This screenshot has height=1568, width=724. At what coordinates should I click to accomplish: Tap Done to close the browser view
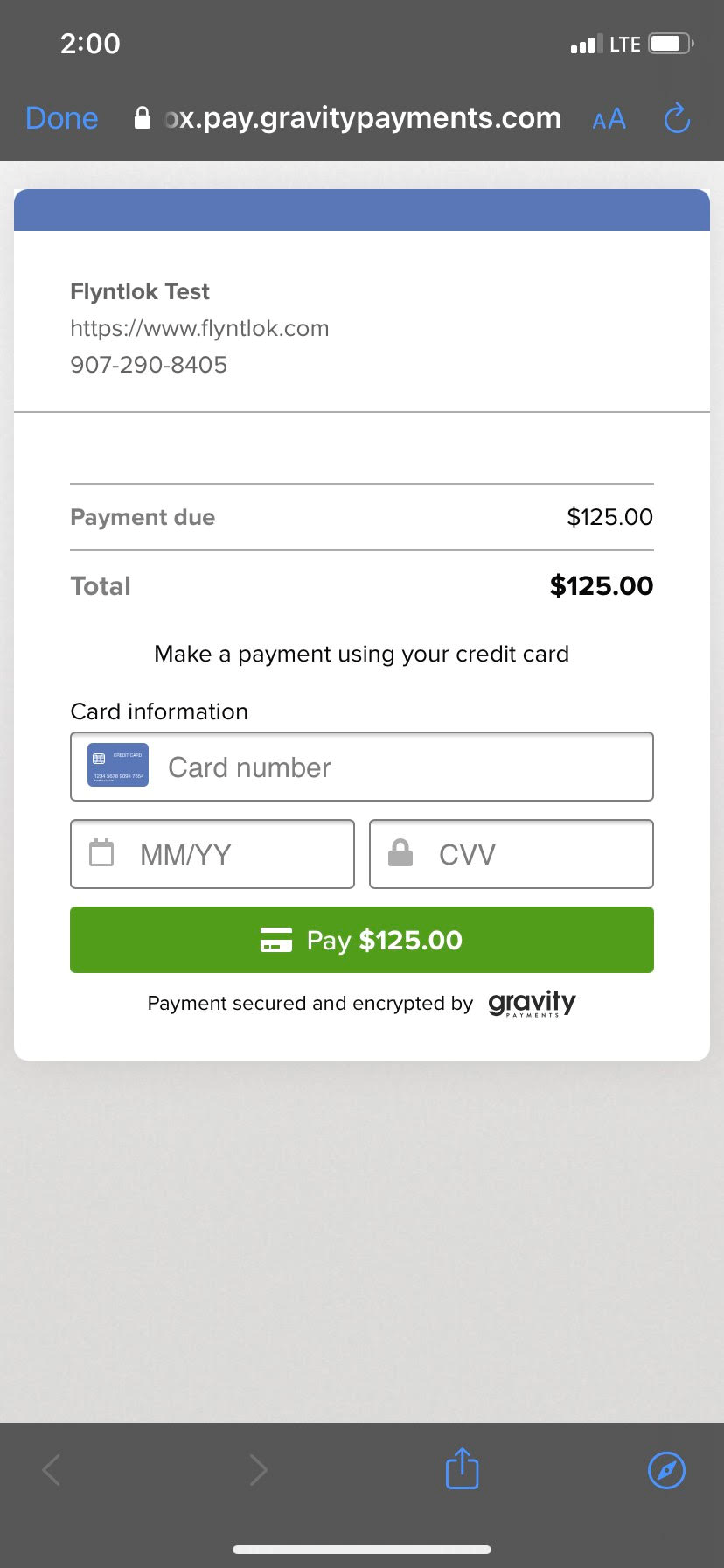click(62, 118)
